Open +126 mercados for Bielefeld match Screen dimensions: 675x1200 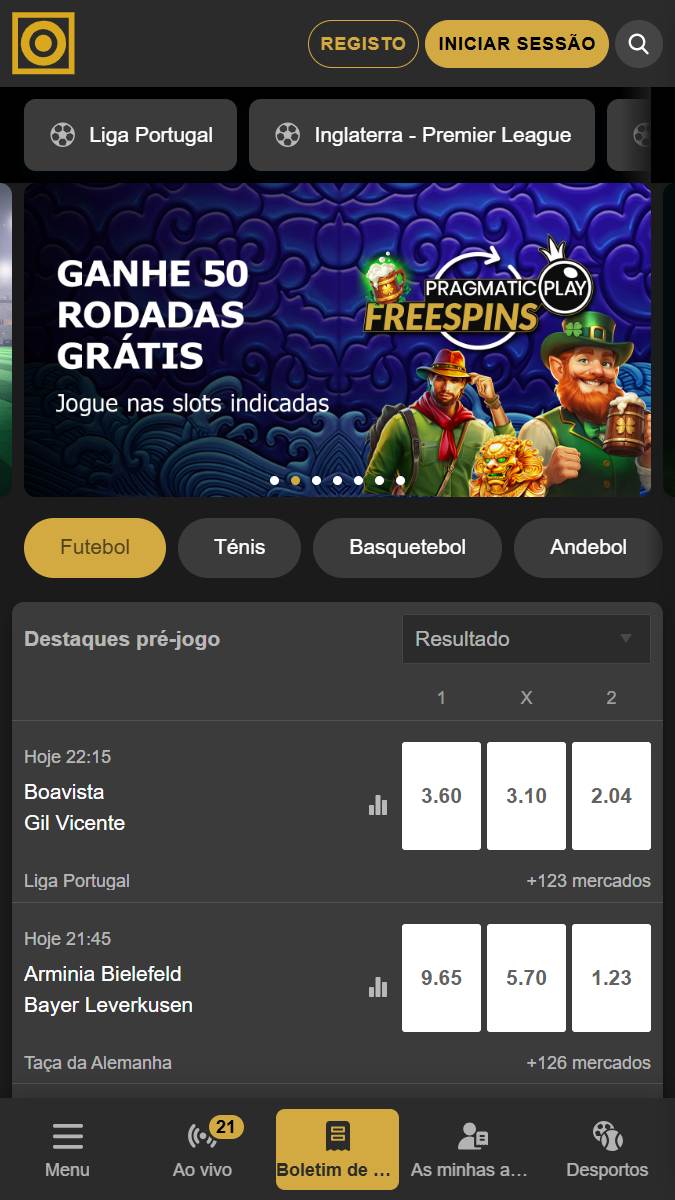(588, 1063)
